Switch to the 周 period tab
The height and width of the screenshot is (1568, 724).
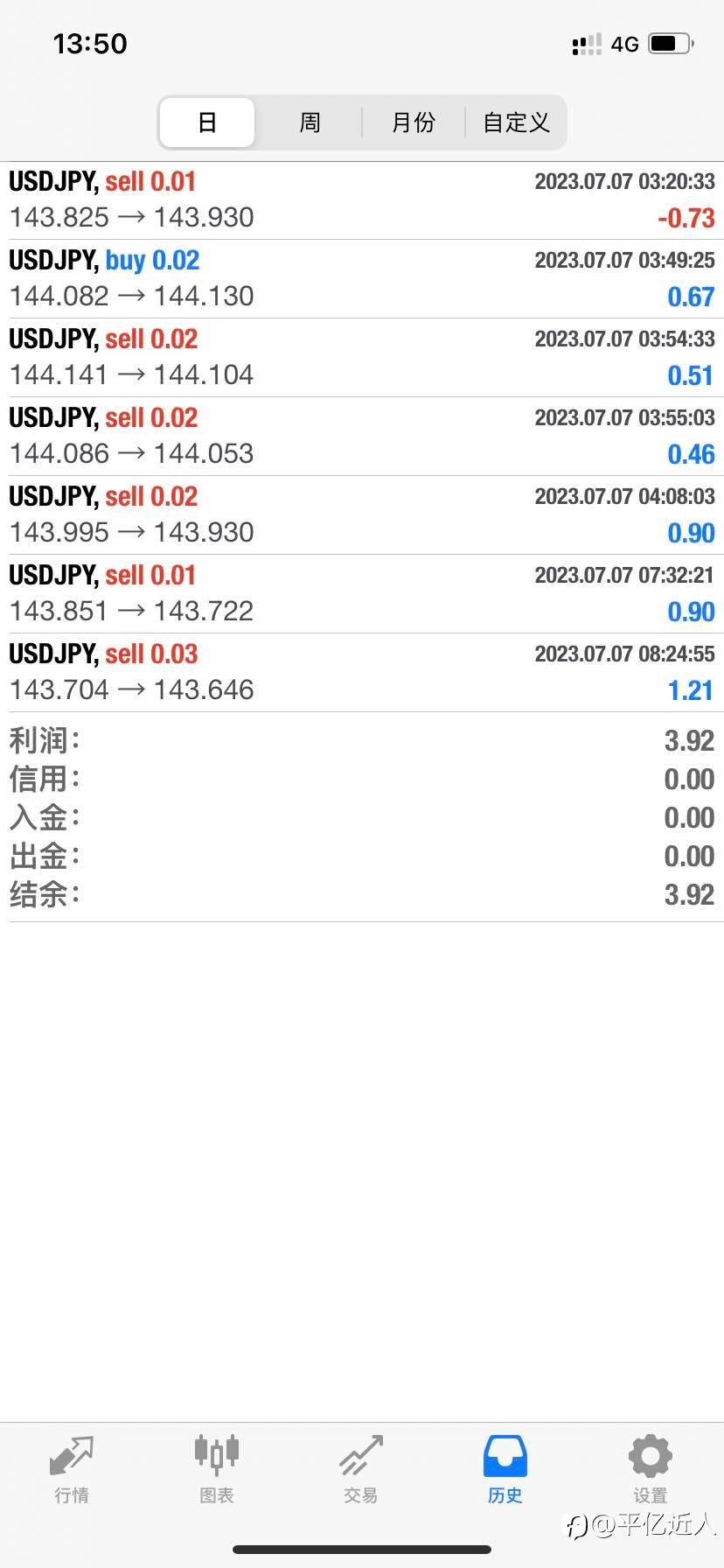pyautogui.click(x=310, y=122)
